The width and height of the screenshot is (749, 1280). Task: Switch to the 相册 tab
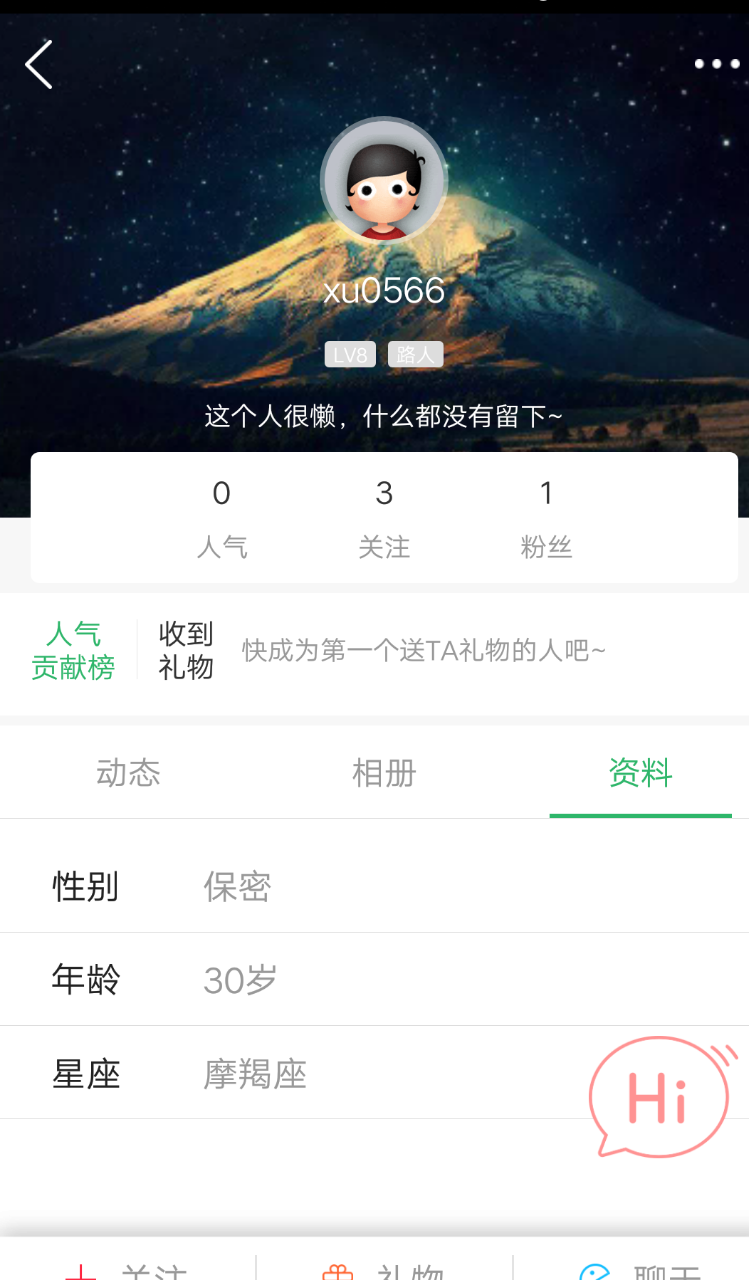tap(384, 773)
